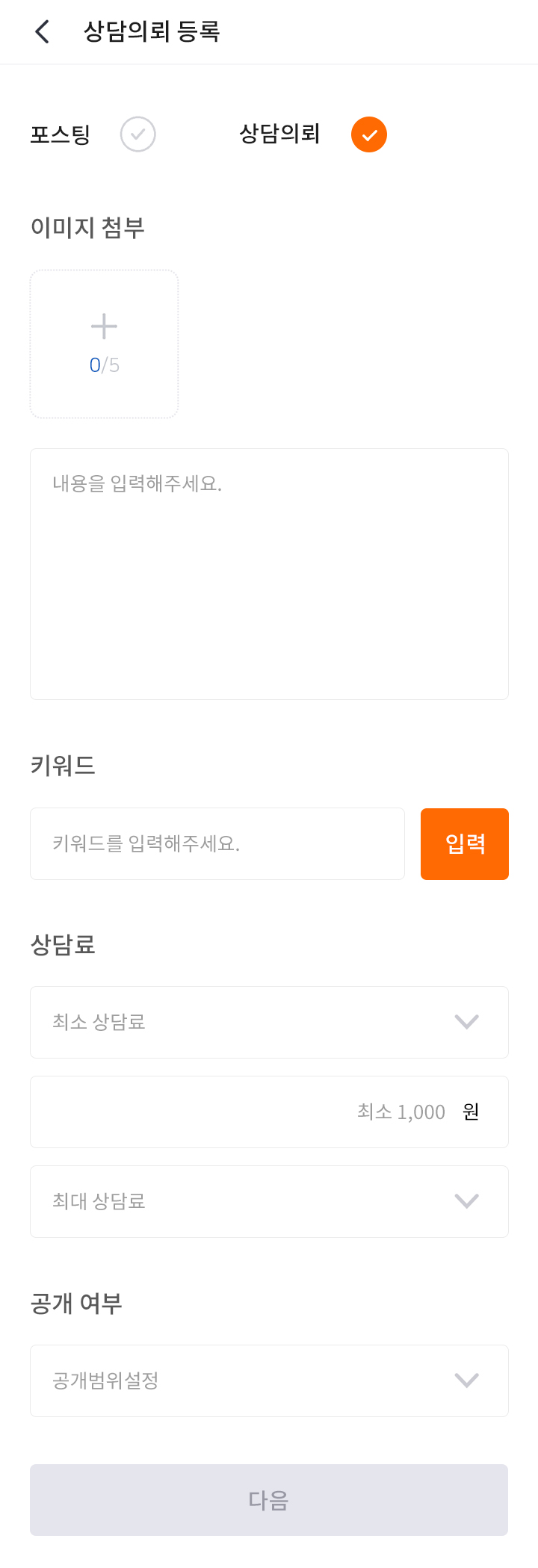Focus the 내용을 입력해주세요 text area
Image resolution: width=538 pixels, height=1568 pixels.
(x=269, y=574)
